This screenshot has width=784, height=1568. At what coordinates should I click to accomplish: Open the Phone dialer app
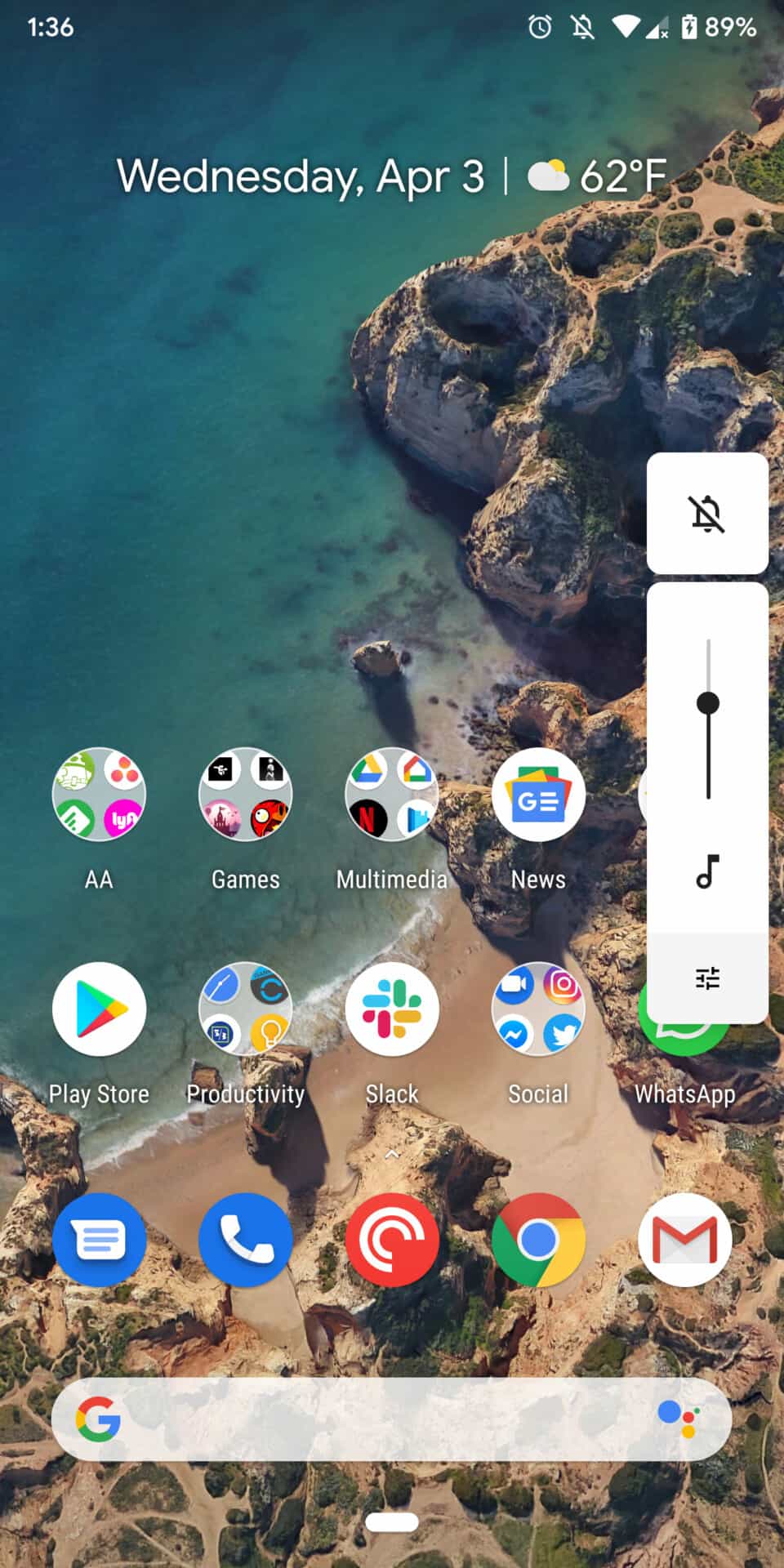pyautogui.click(x=245, y=1240)
